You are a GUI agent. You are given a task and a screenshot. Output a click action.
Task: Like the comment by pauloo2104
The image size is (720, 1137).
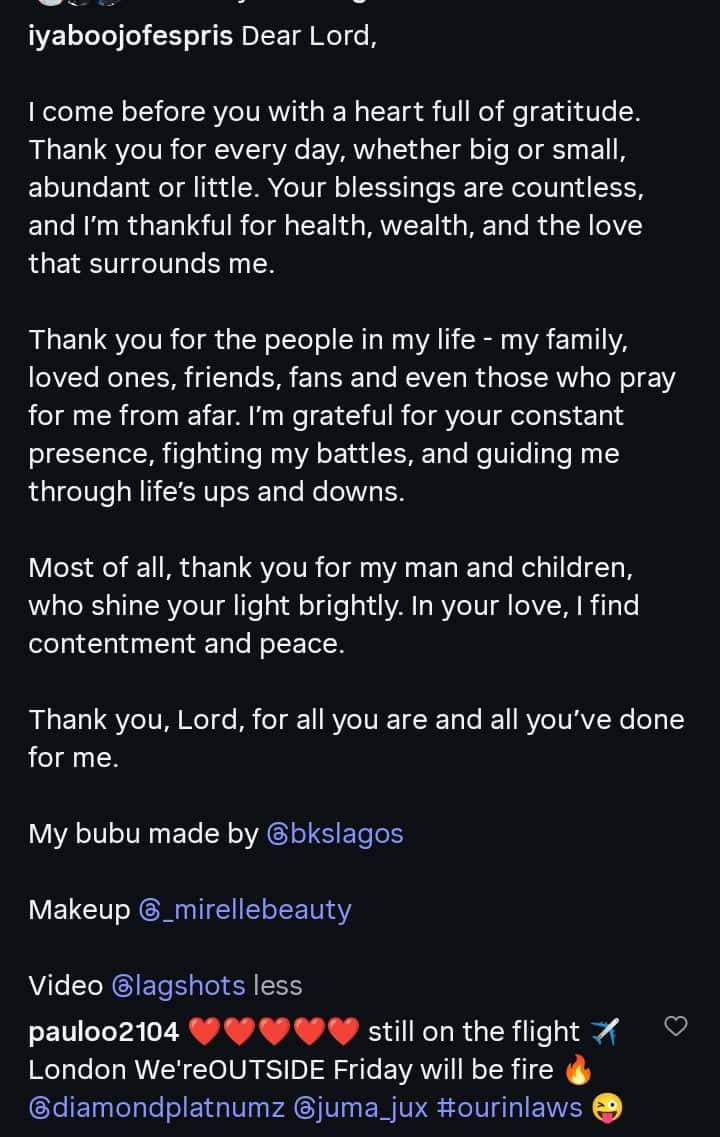coord(676,1026)
